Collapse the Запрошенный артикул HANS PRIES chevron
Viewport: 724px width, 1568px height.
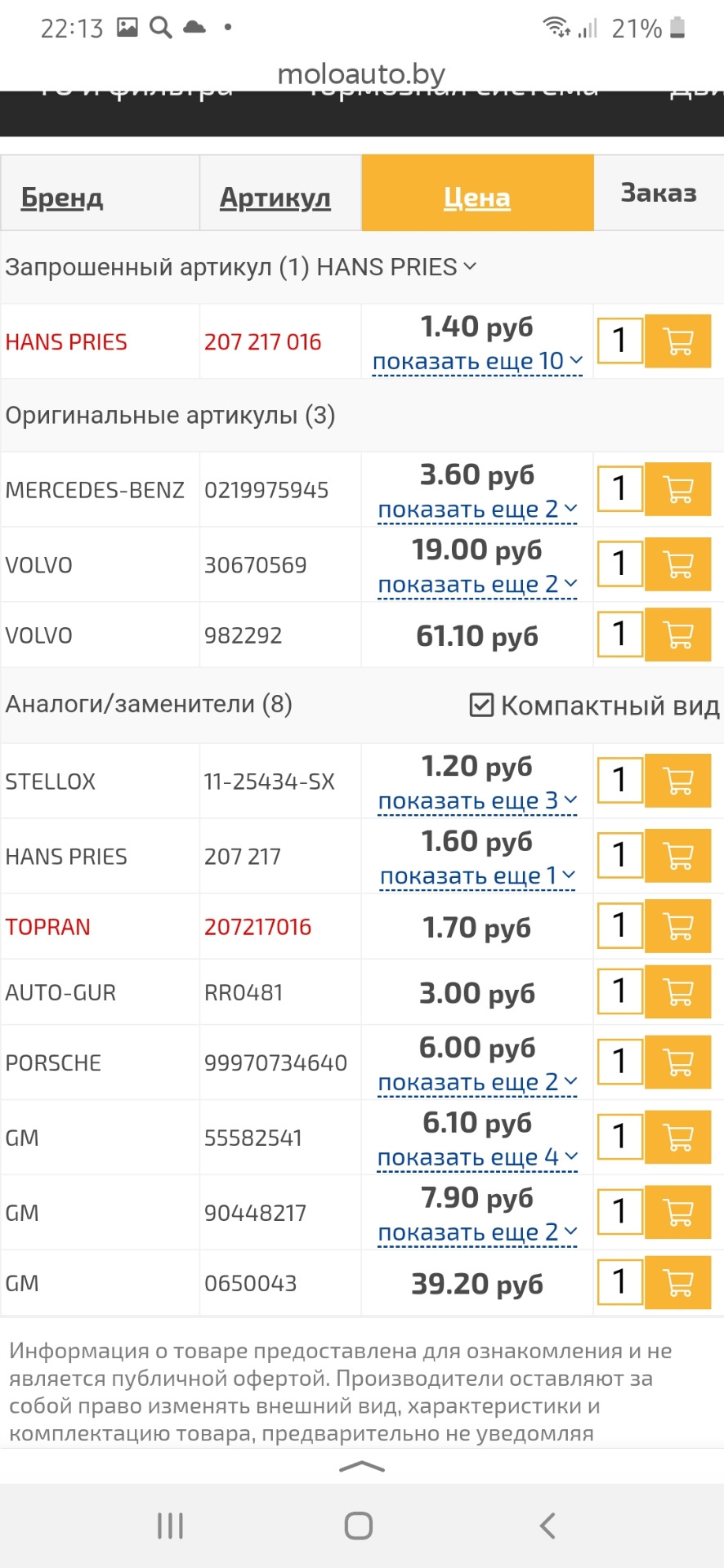point(468,266)
